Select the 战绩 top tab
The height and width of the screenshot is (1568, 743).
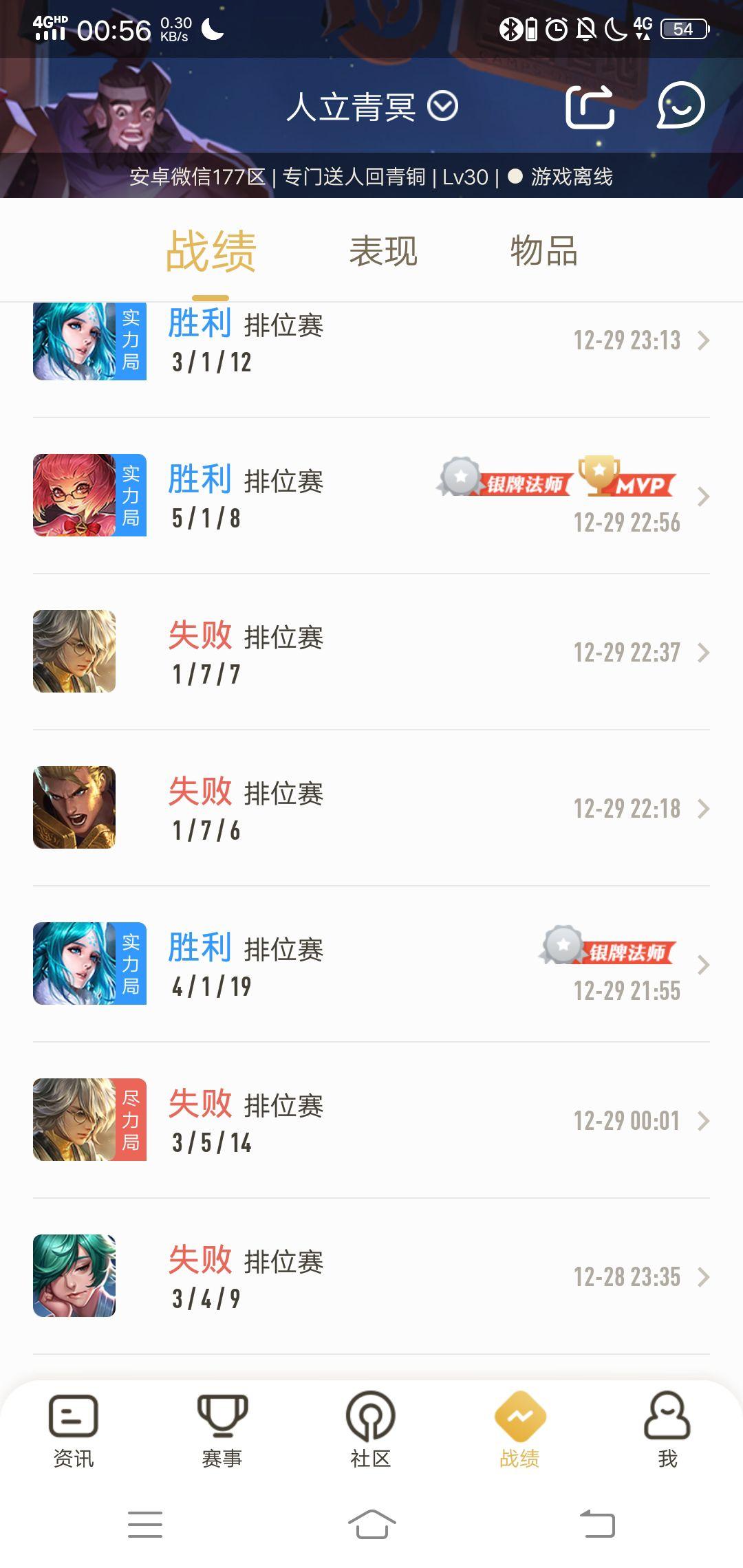tap(211, 251)
